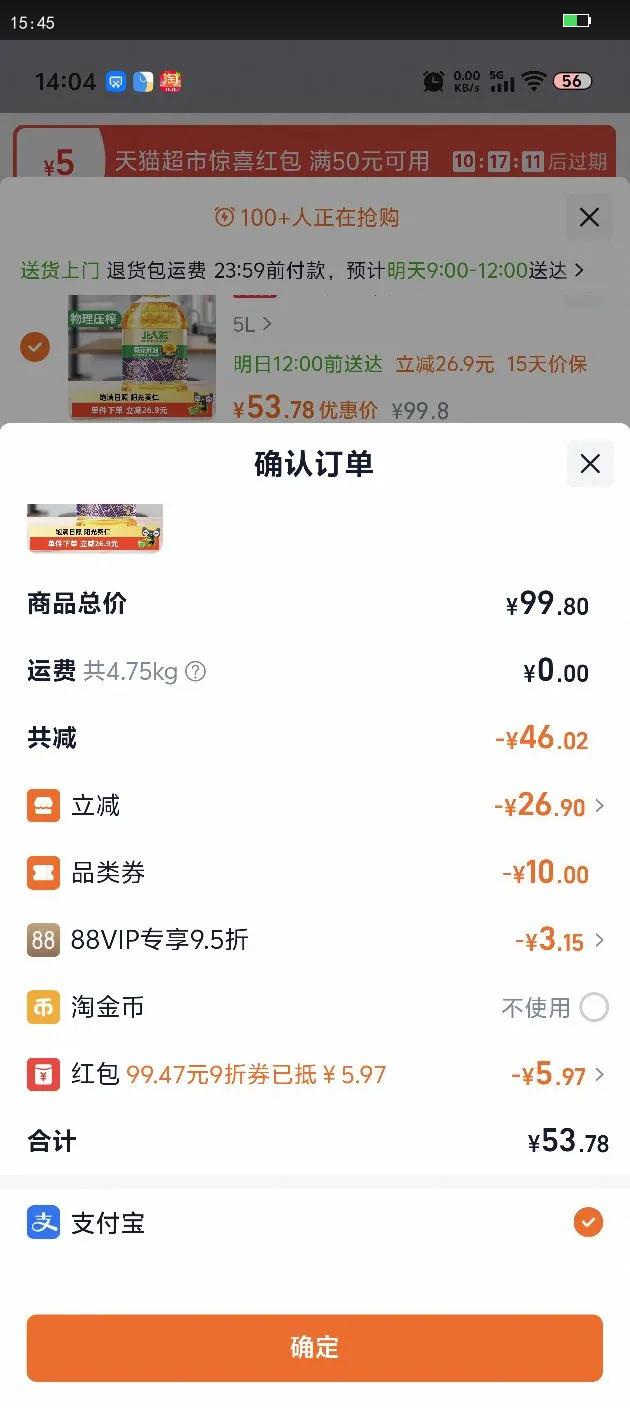Open the 红包 deduction options

[599, 1075]
